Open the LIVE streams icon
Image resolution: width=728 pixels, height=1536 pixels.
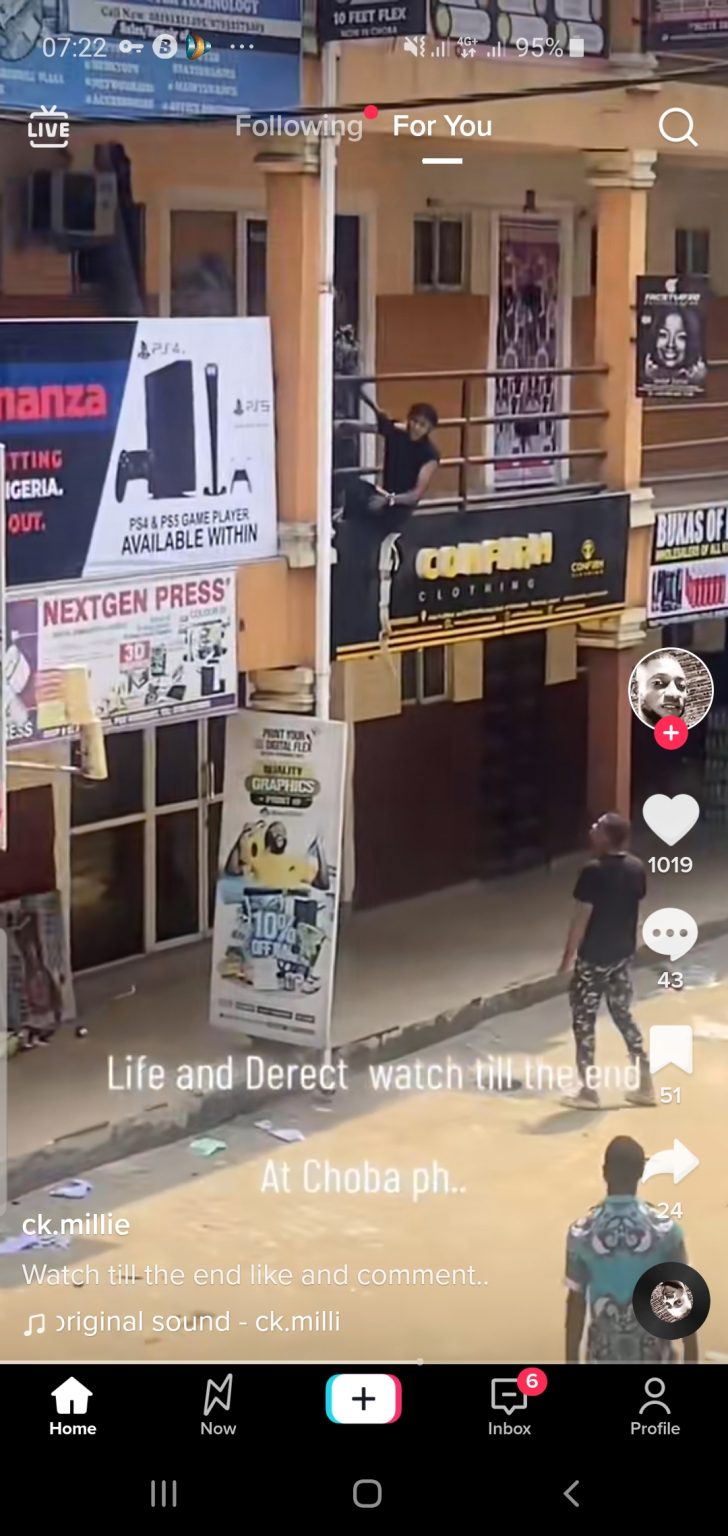click(x=48, y=127)
